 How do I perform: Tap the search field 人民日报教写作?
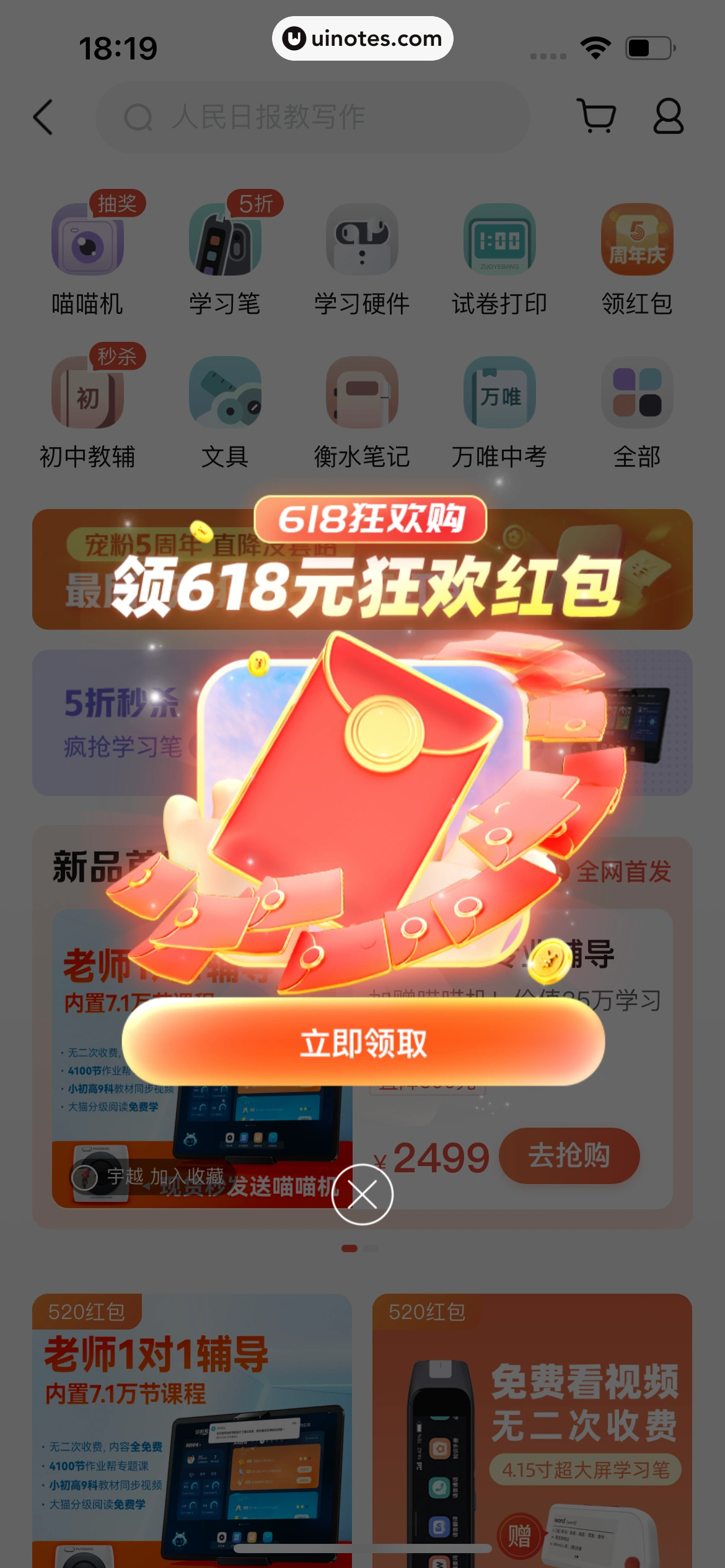click(313, 117)
